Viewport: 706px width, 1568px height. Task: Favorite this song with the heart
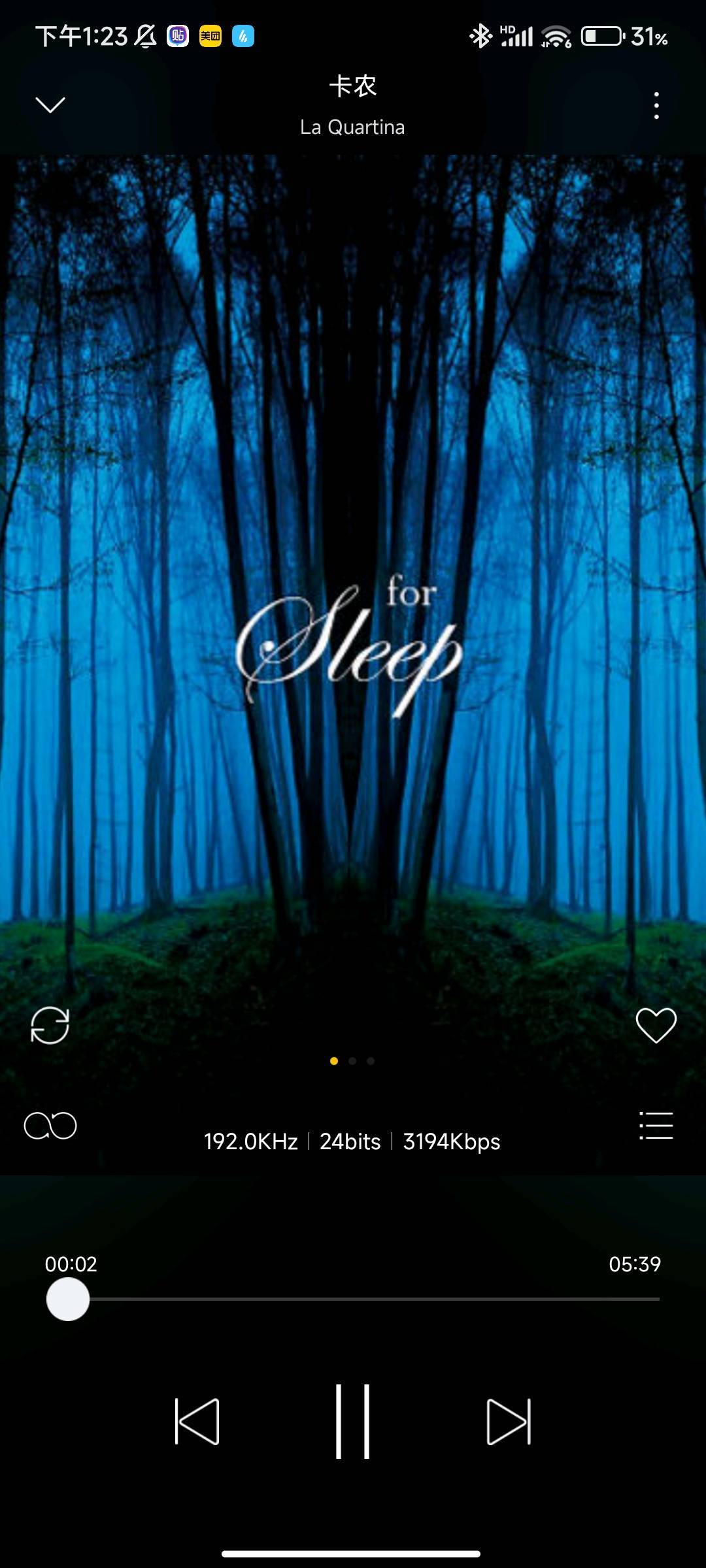[x=656, y=1025]
